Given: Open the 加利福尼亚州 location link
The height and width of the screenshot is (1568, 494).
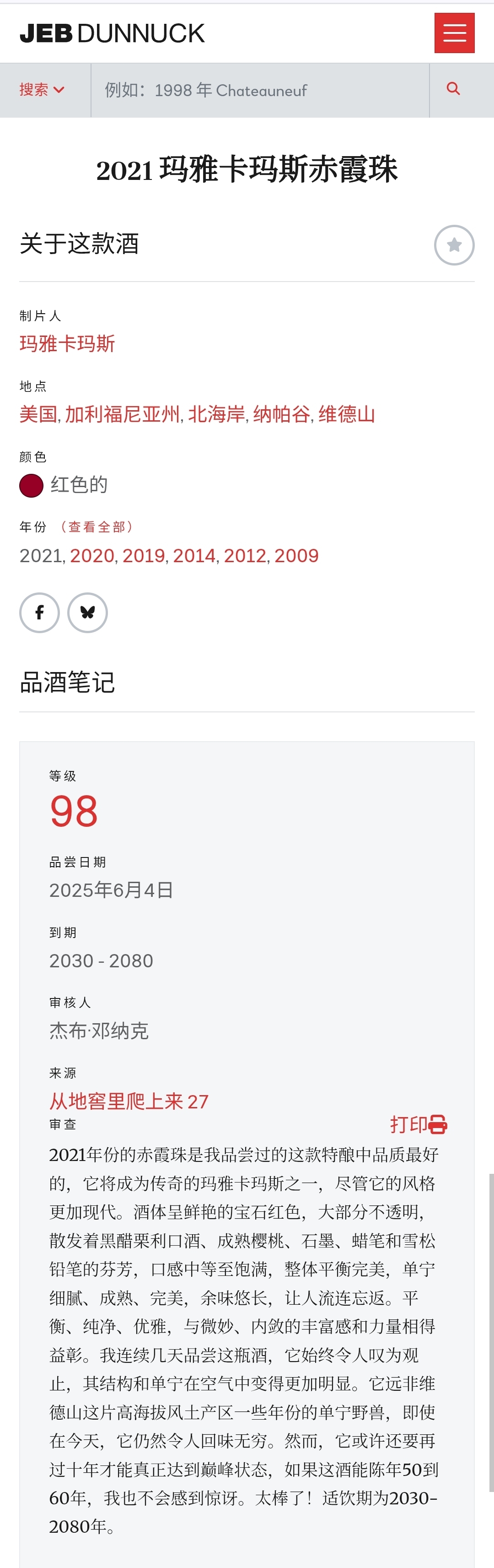Looking at the screenshot, I should [122, 414].
